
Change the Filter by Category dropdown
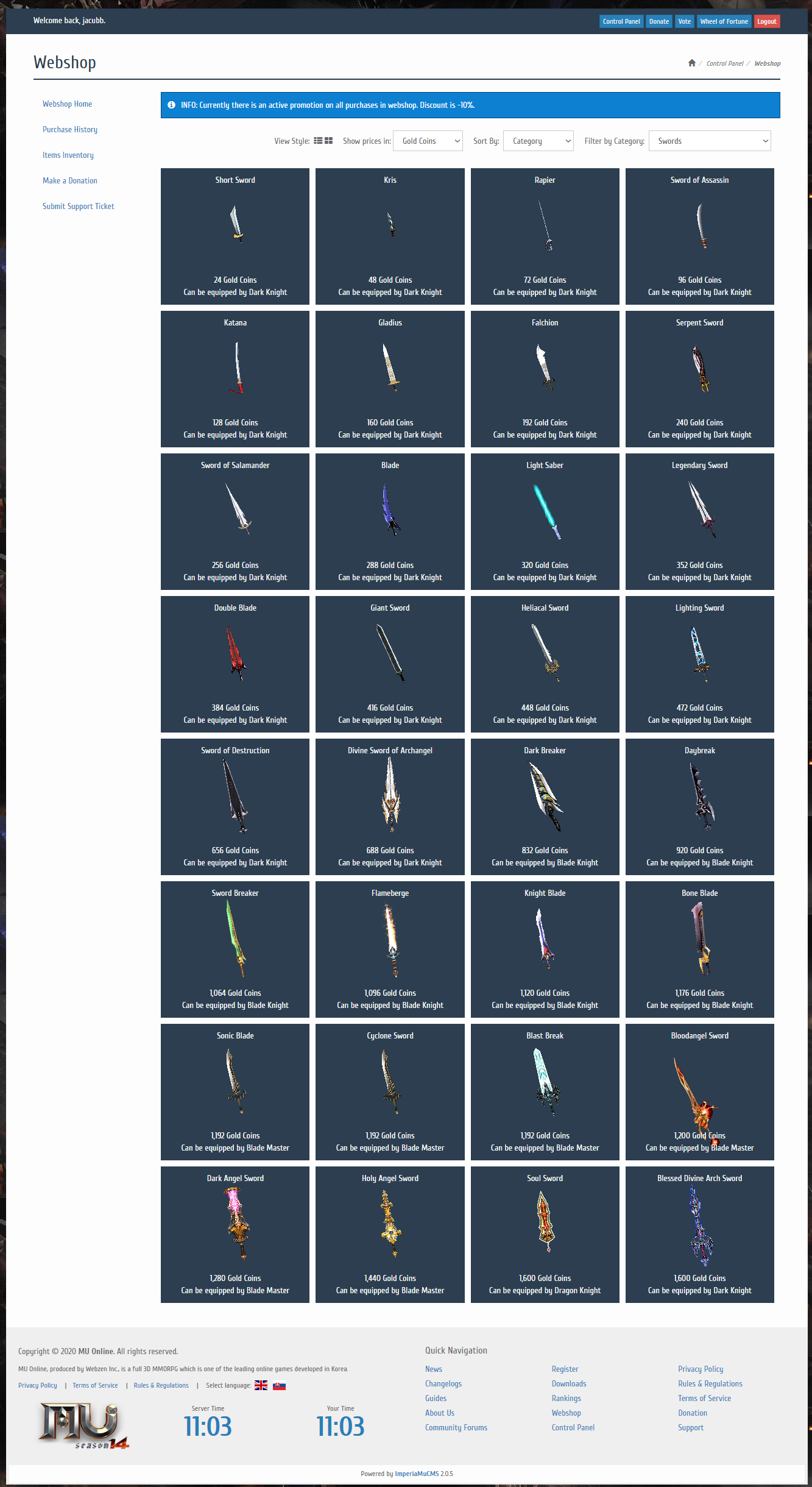pos(710,141)
